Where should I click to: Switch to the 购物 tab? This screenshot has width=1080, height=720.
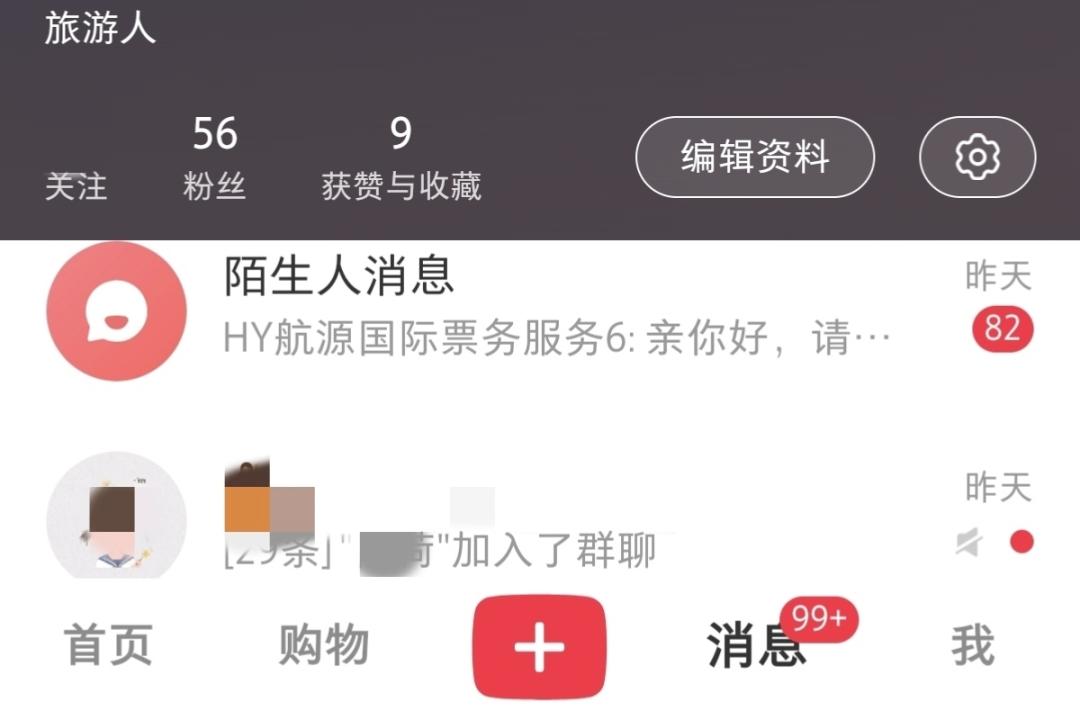323,645
